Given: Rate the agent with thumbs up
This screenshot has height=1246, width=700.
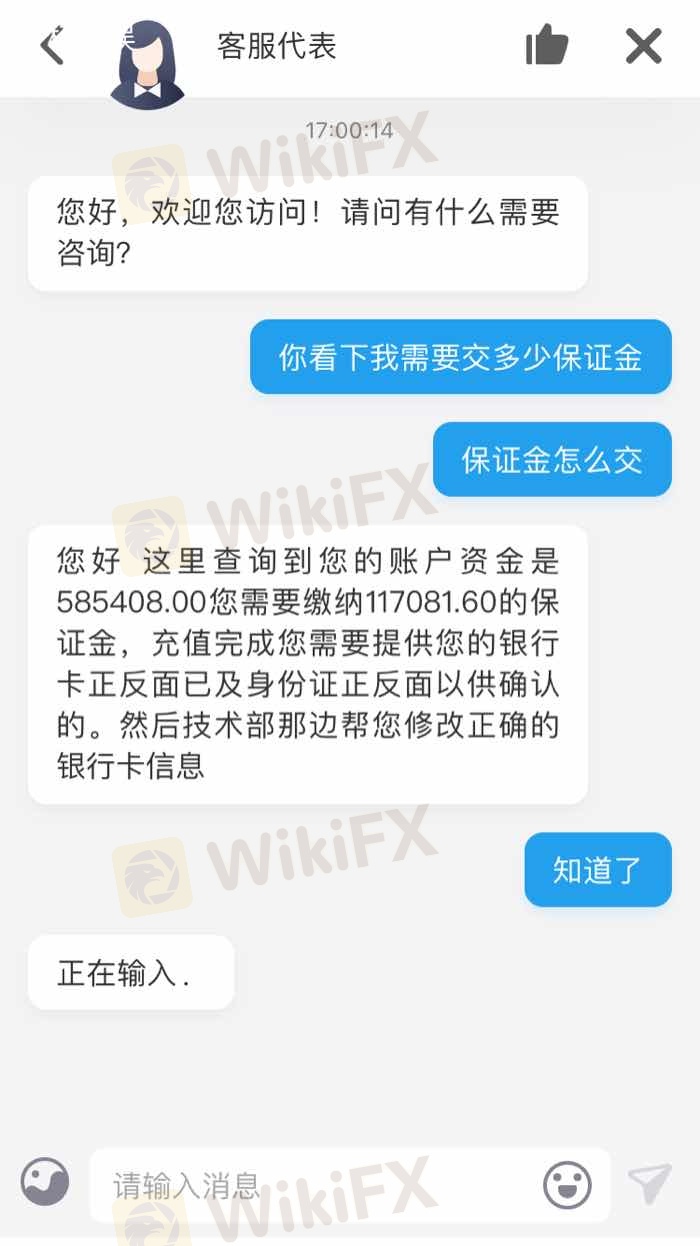Looking at the screenshot, I should [x=547, y=46].
